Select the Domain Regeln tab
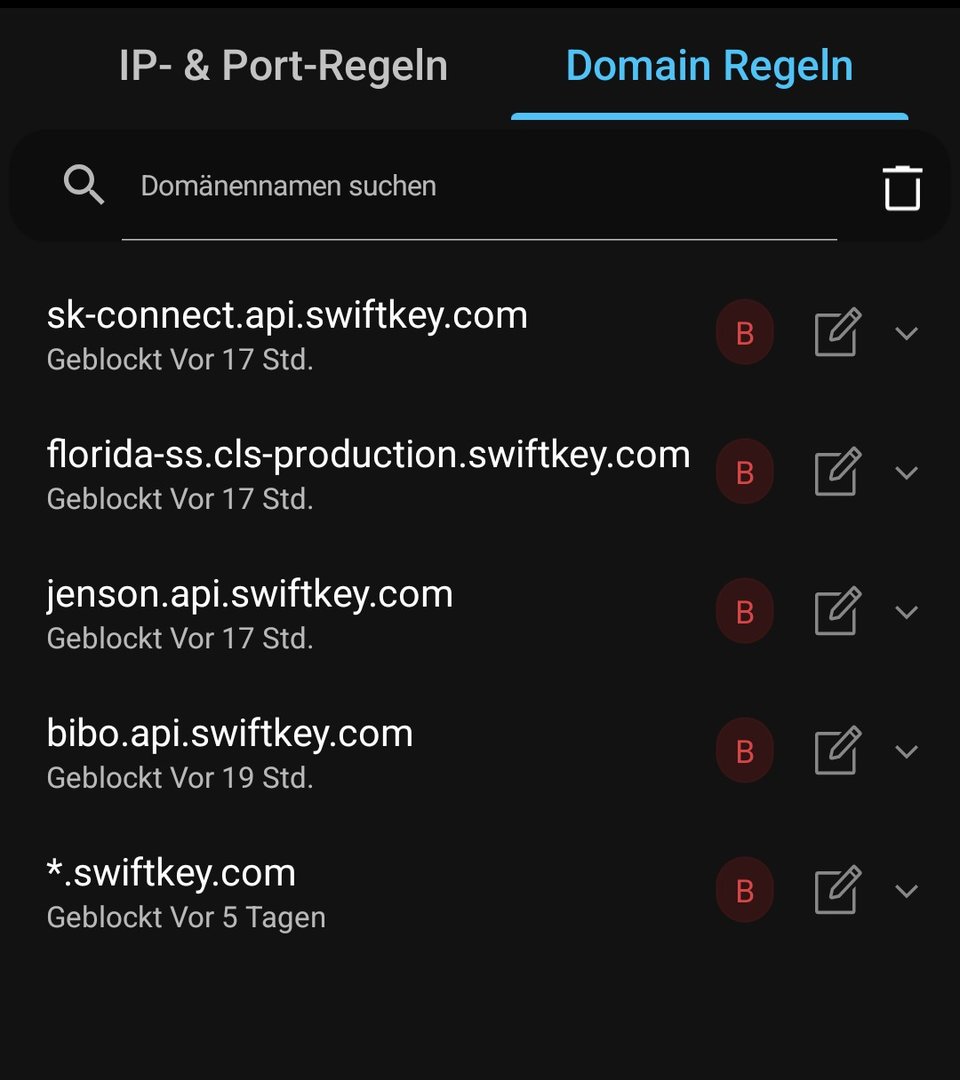The width and height of the screenshot is (960, 1080). coord(709,66)
